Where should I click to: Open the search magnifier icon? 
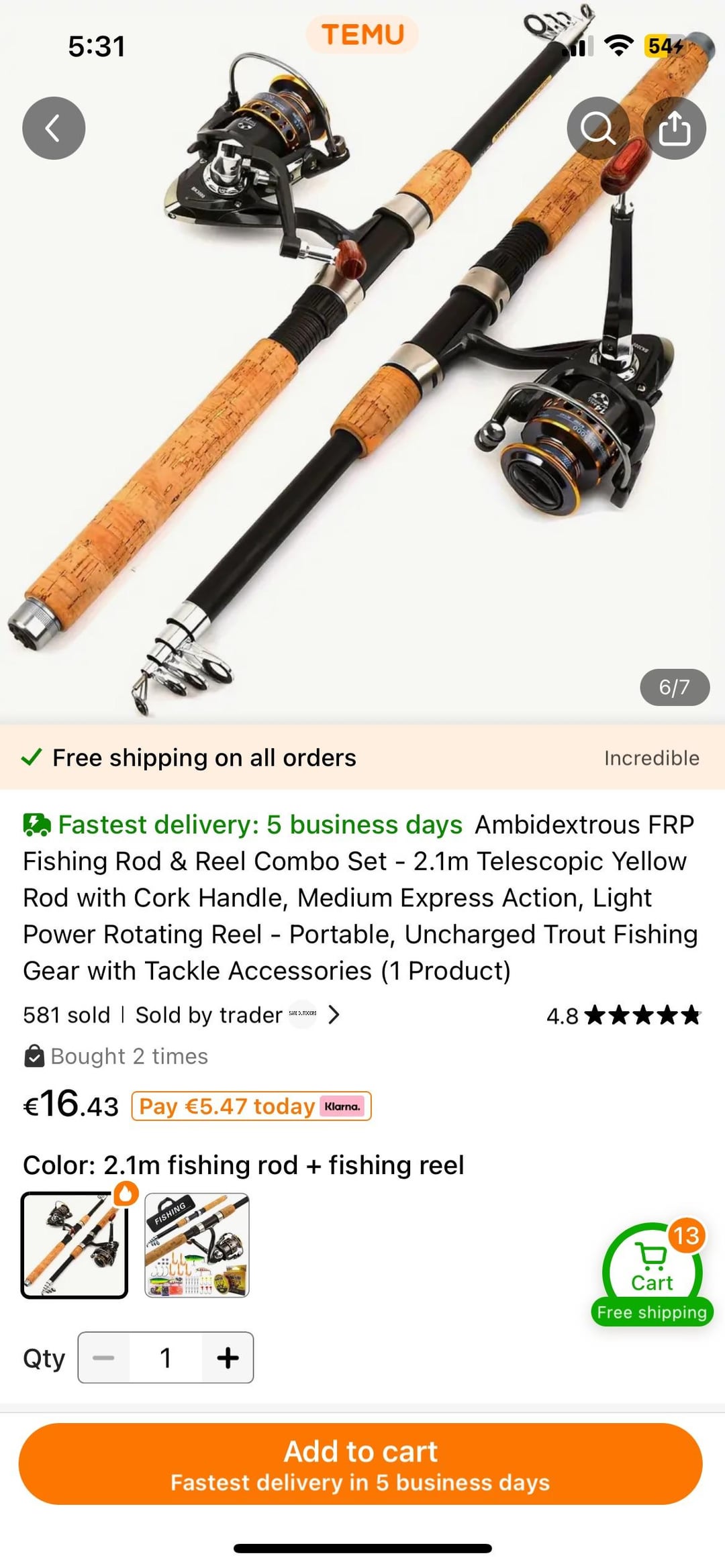[597, 128]
